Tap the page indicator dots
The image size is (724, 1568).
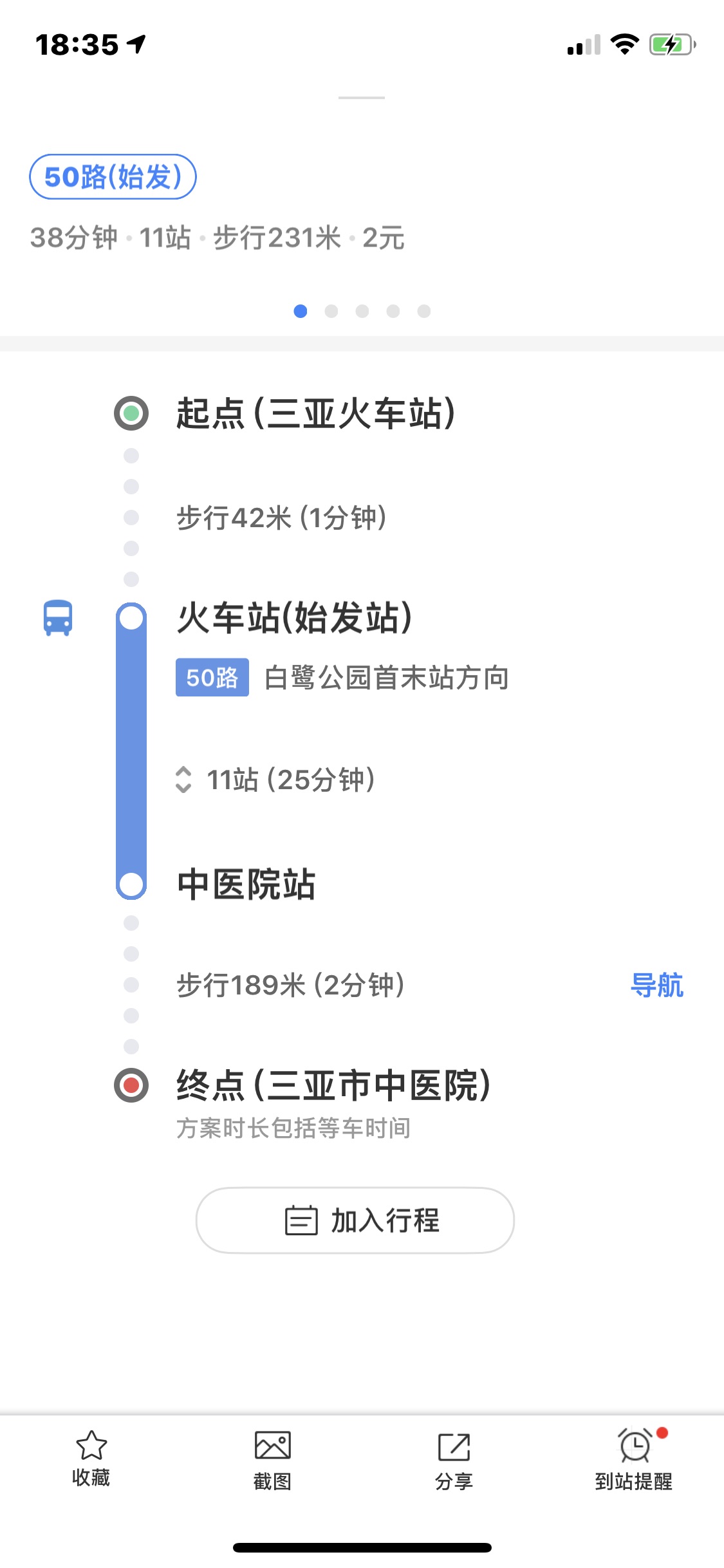(x=362, y=312)
